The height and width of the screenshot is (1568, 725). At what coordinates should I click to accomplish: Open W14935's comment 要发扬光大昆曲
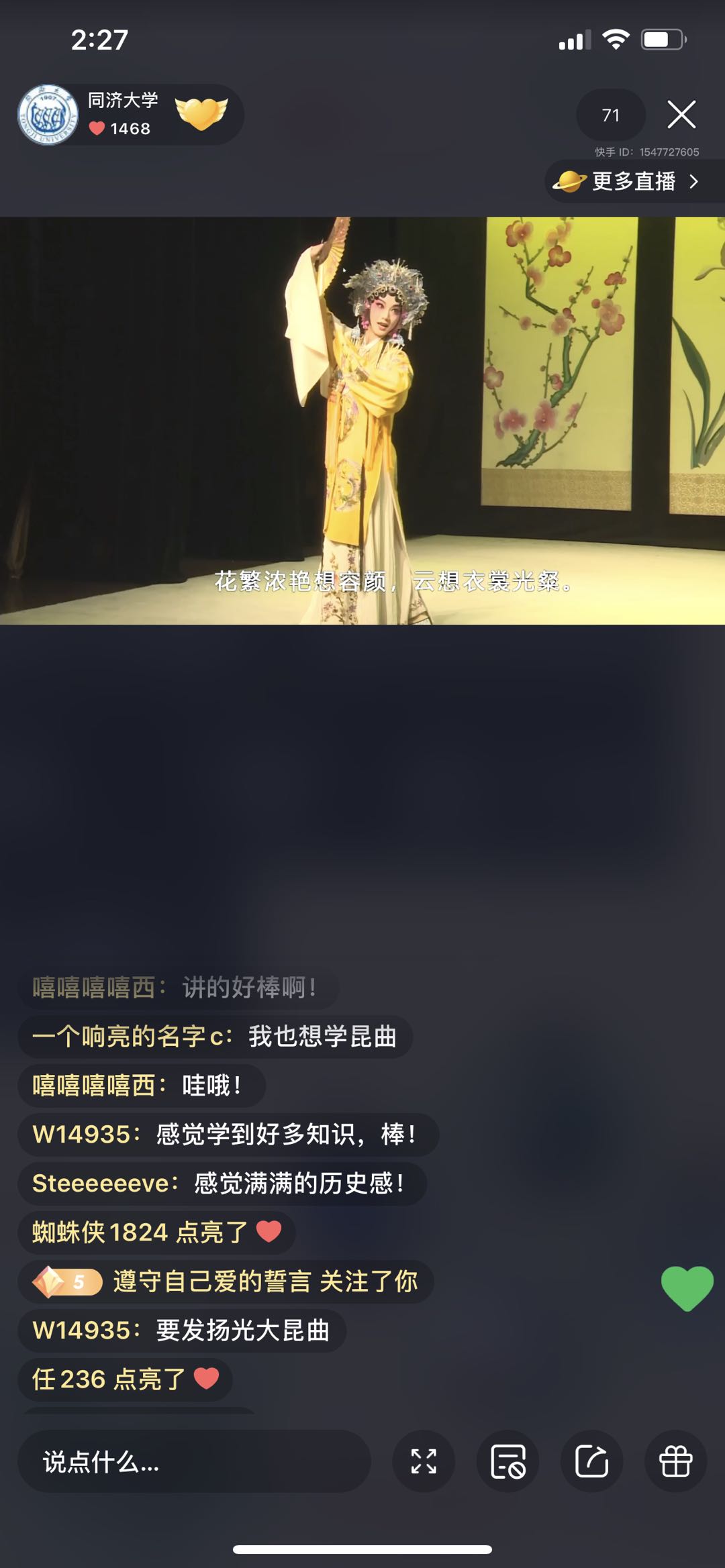(181, 1330)
